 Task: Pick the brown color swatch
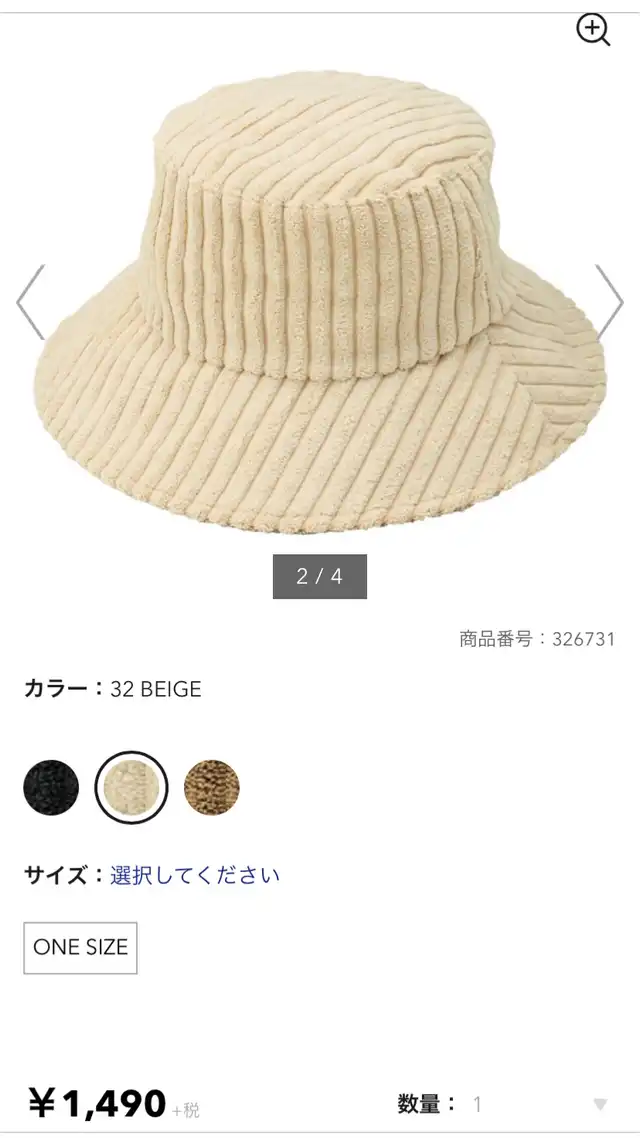[x=212, y=787]
